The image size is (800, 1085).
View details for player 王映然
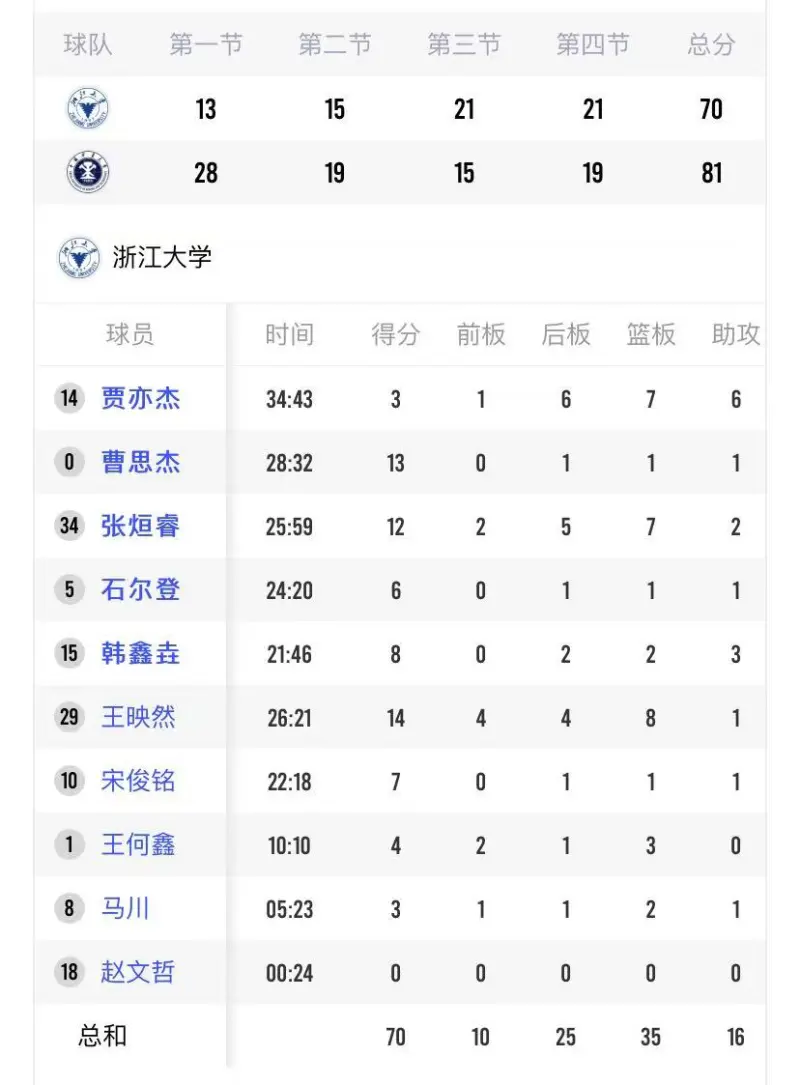[x=138, y=717]
